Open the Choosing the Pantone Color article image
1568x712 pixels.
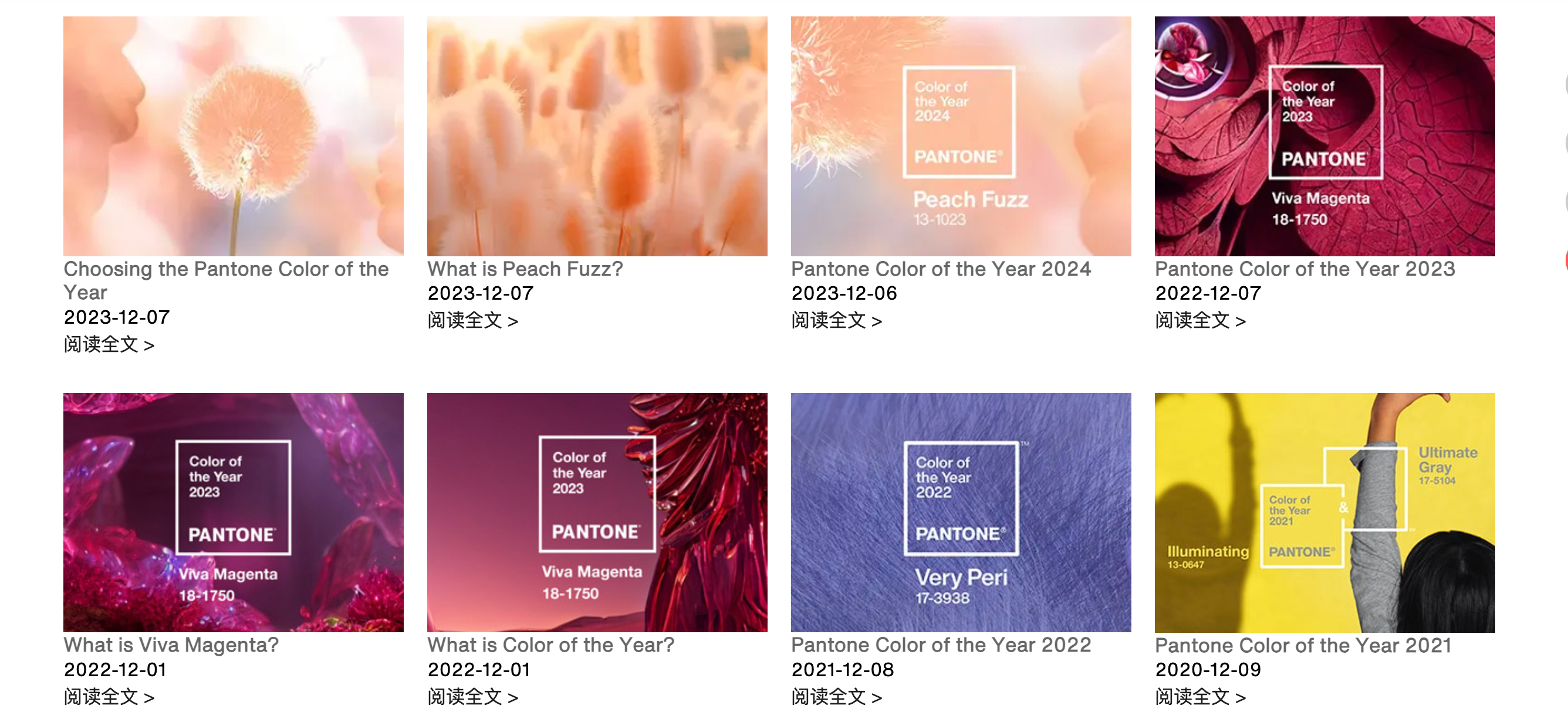[x=233, y=135]
